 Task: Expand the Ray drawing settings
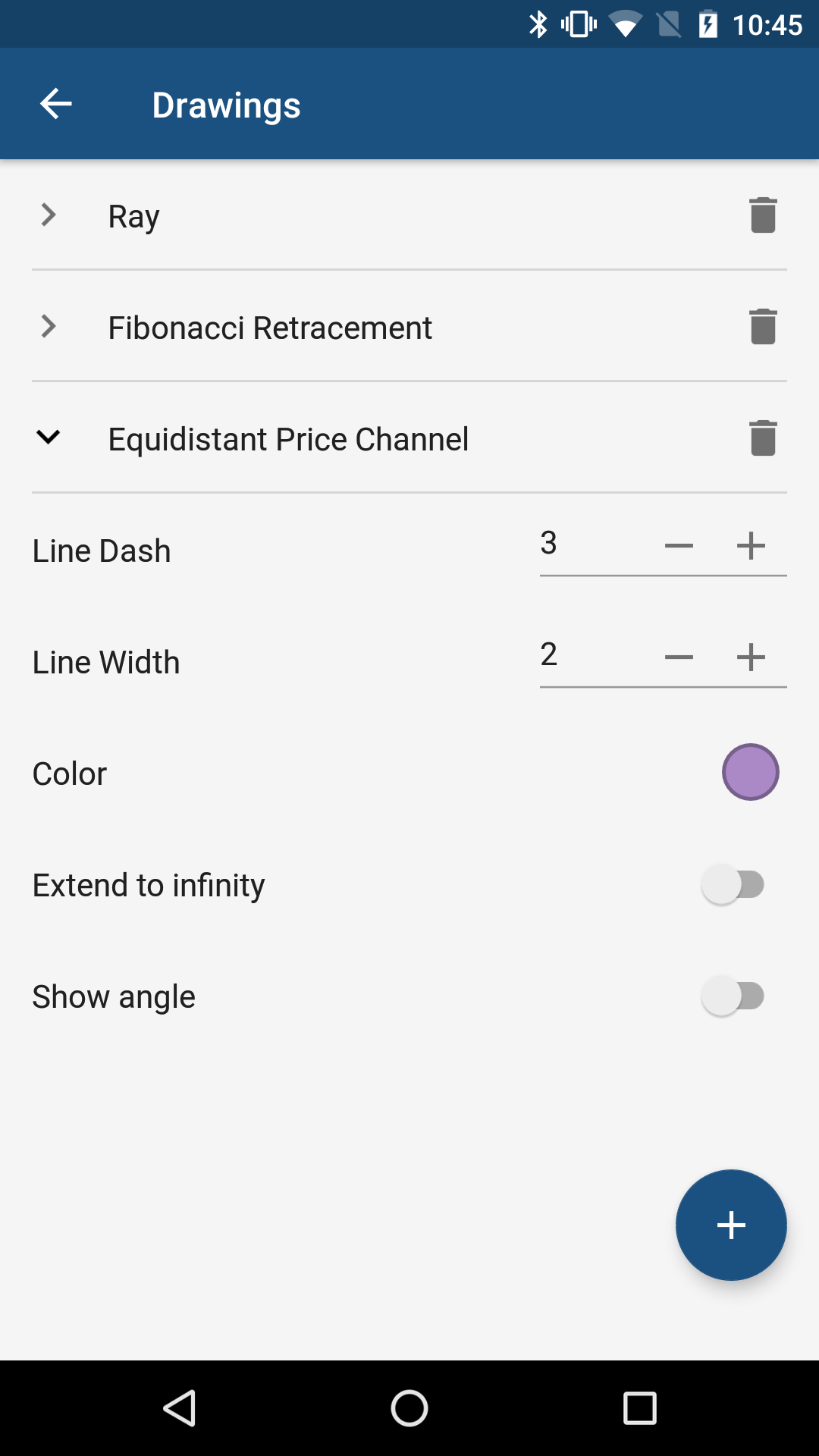[49, 215]
